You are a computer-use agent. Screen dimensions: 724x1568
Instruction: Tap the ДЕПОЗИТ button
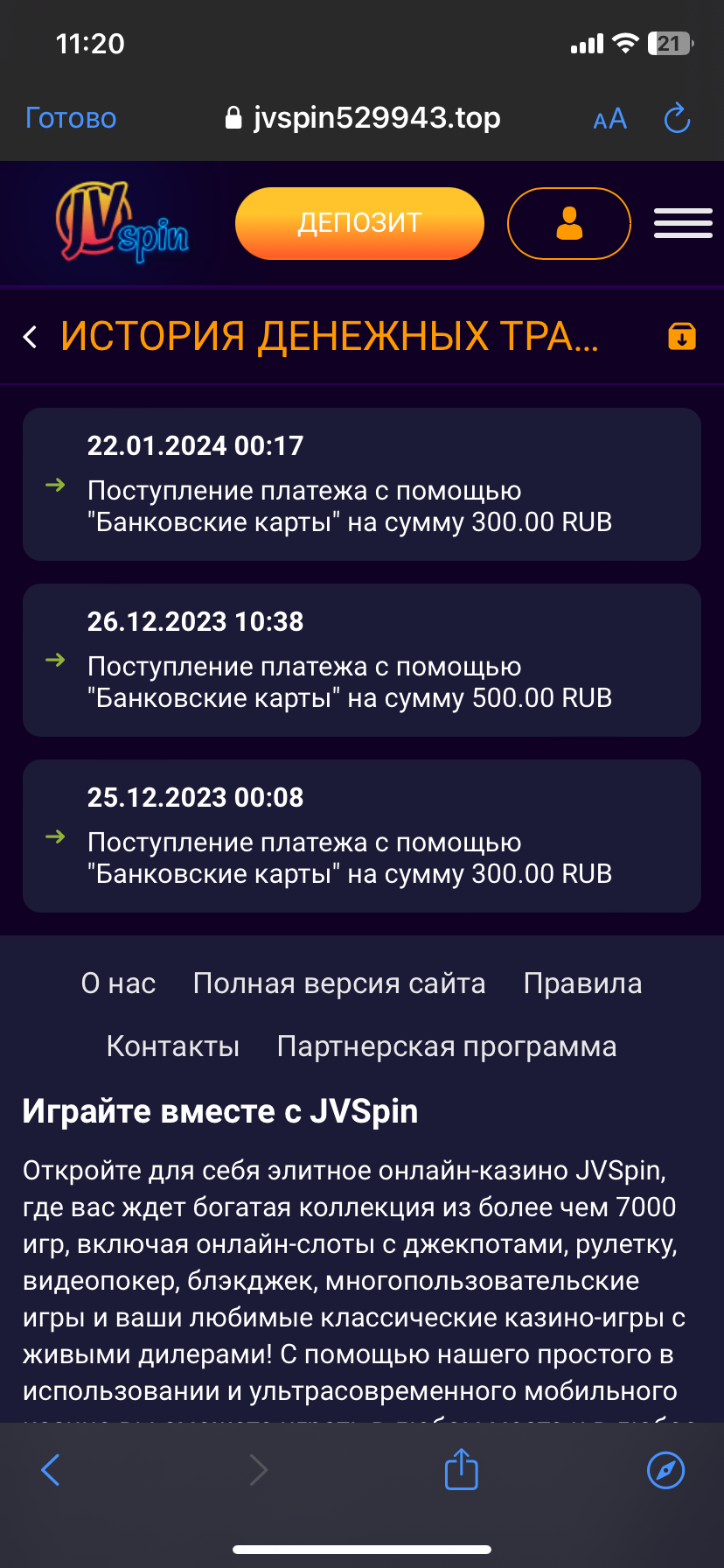tap(359, 223)
